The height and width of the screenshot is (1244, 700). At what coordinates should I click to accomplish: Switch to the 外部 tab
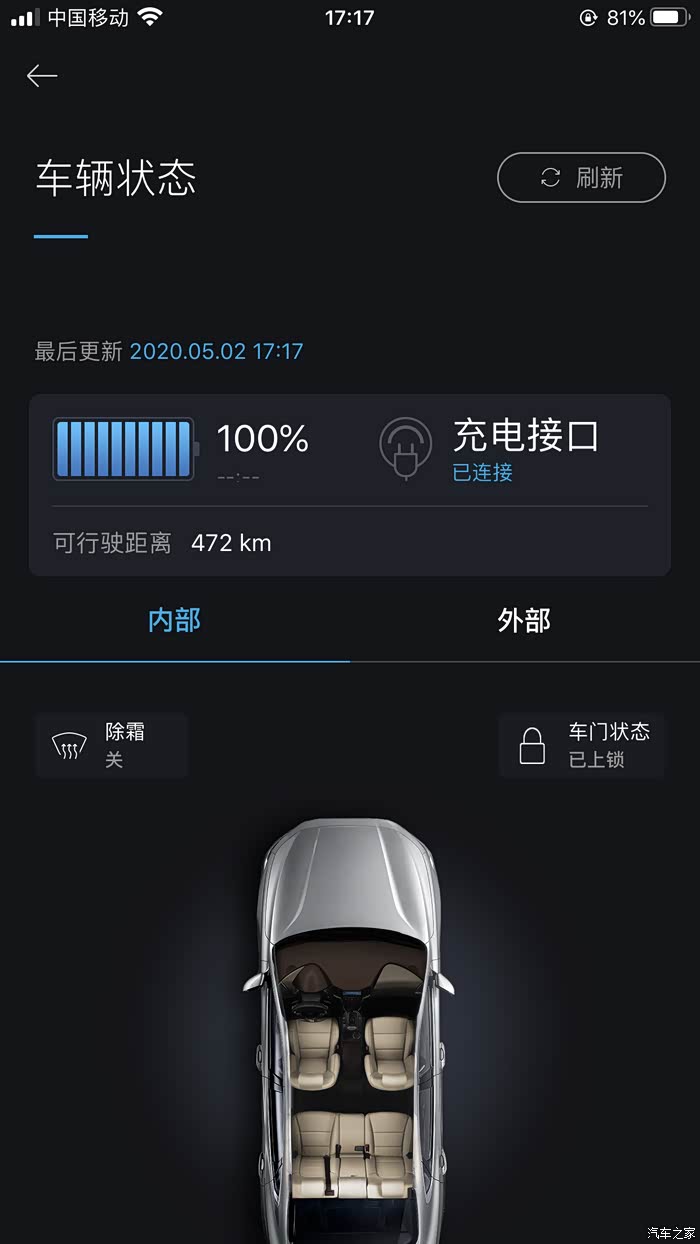[524, 621]
